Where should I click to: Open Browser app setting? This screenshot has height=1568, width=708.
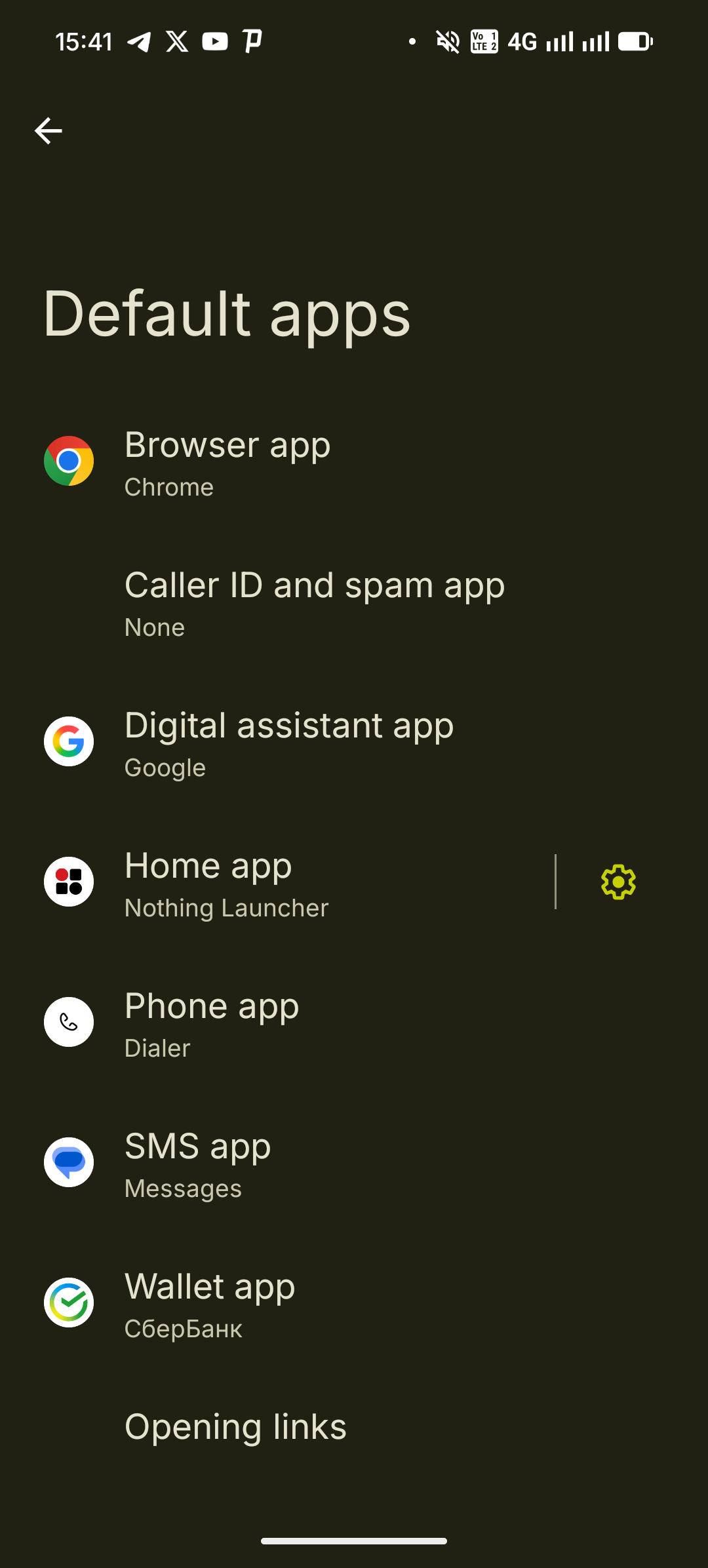227,463
